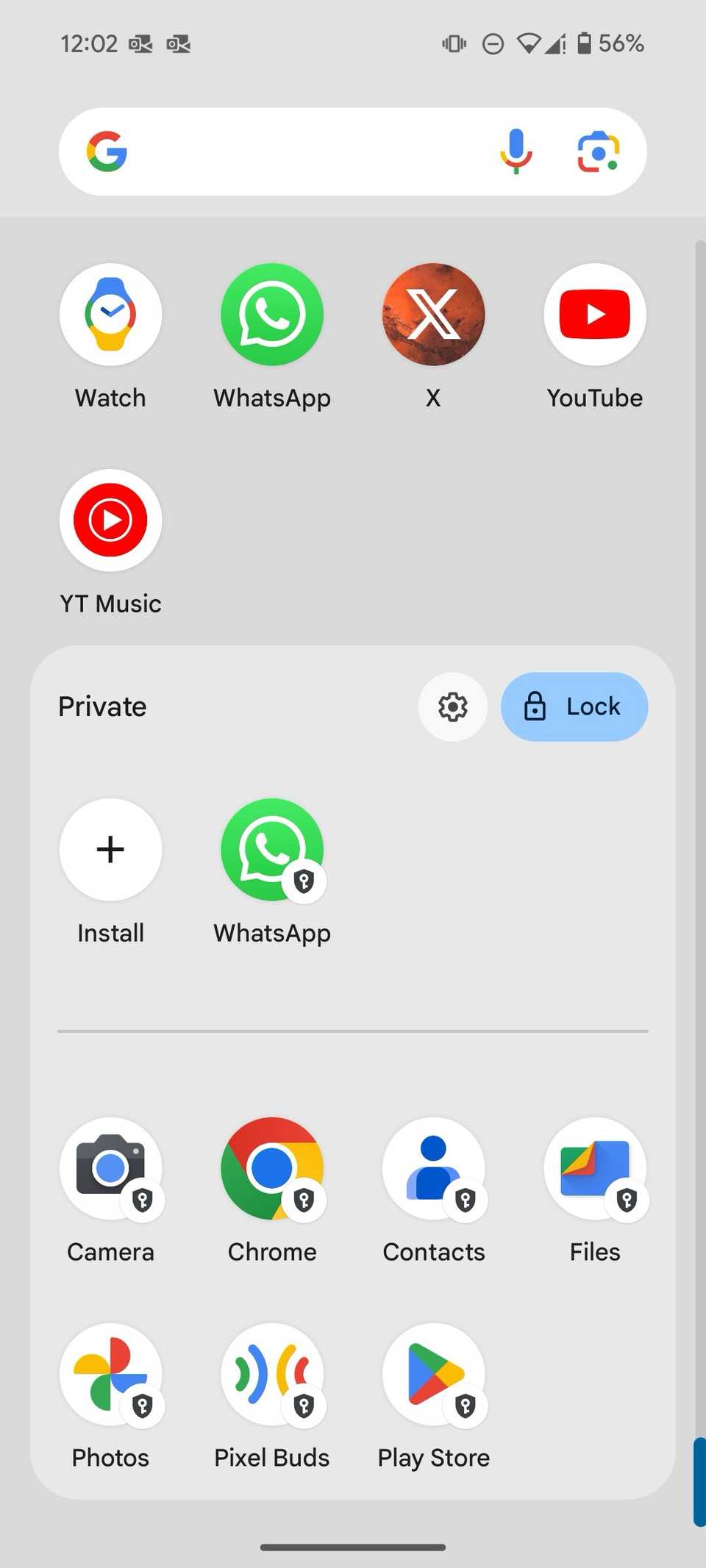This screenshot has width=706, height=1568.
Task: Install a new app in private space
Action: [110, 850]
